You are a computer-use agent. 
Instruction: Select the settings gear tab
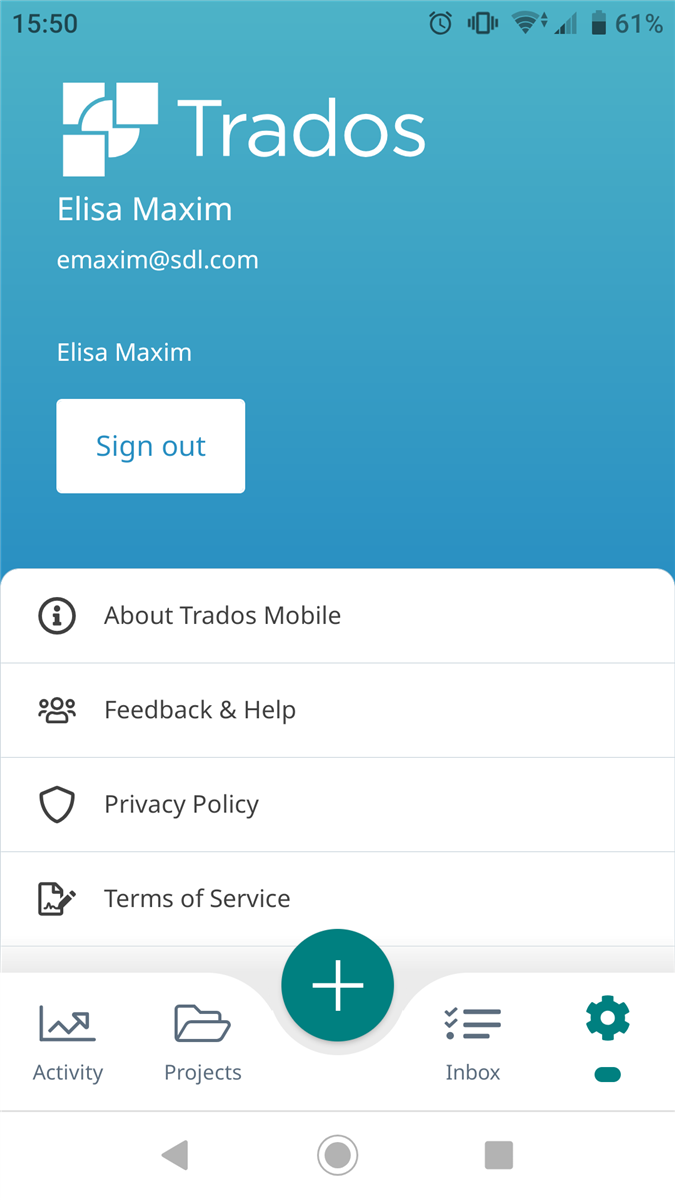point(608,1040)
